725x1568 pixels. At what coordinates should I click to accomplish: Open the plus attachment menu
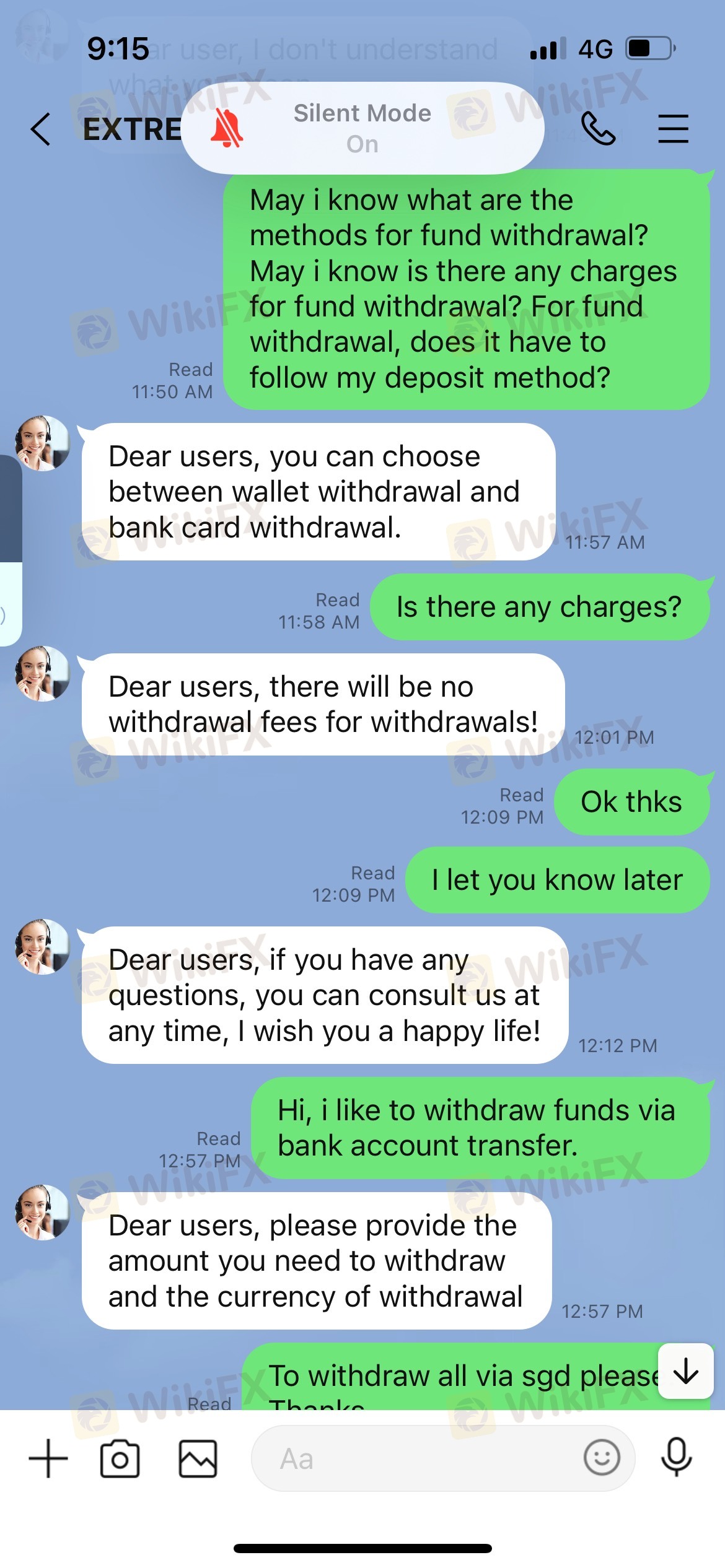(48, 1458)
